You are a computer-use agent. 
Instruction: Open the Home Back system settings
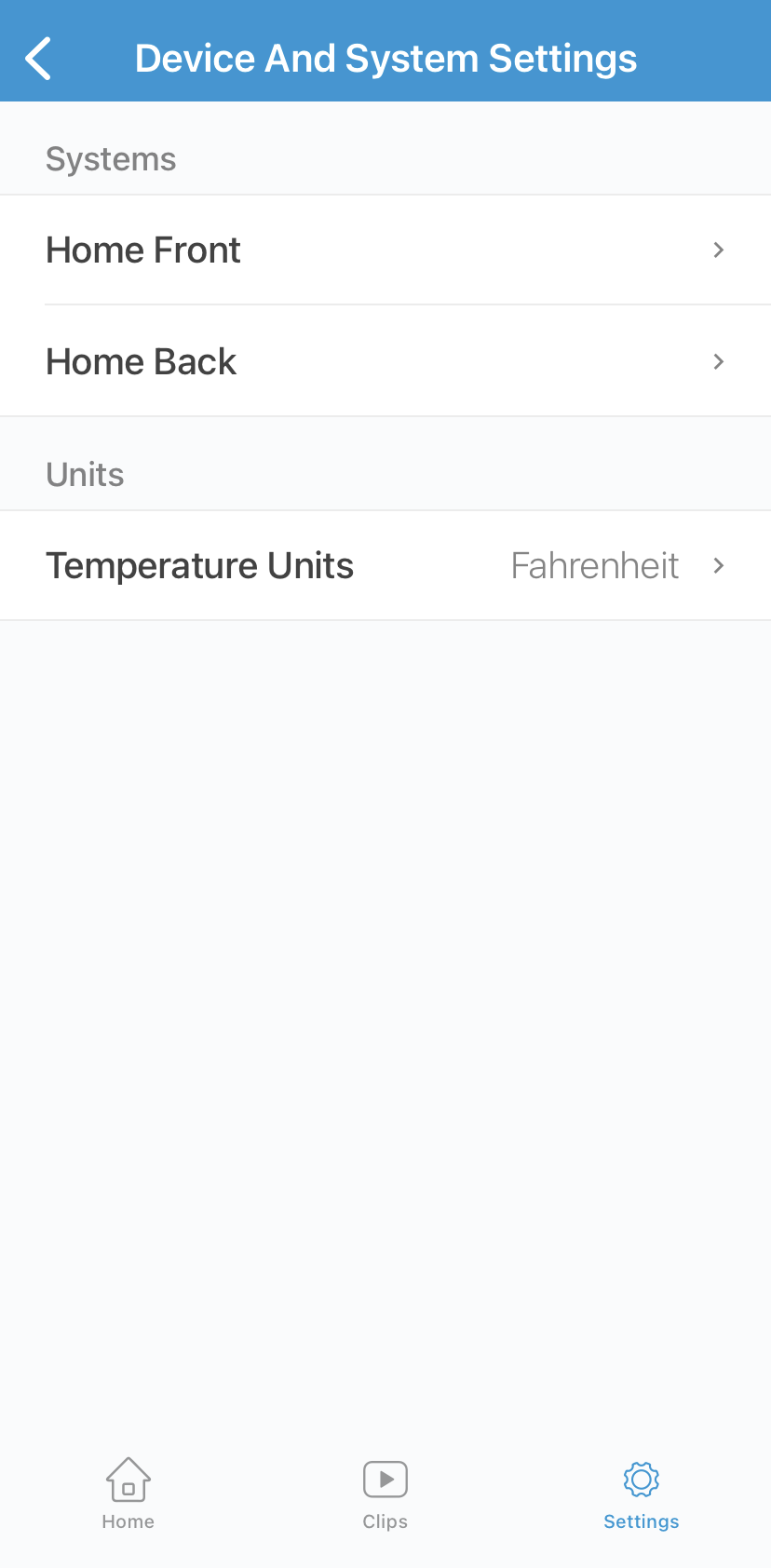385,361
